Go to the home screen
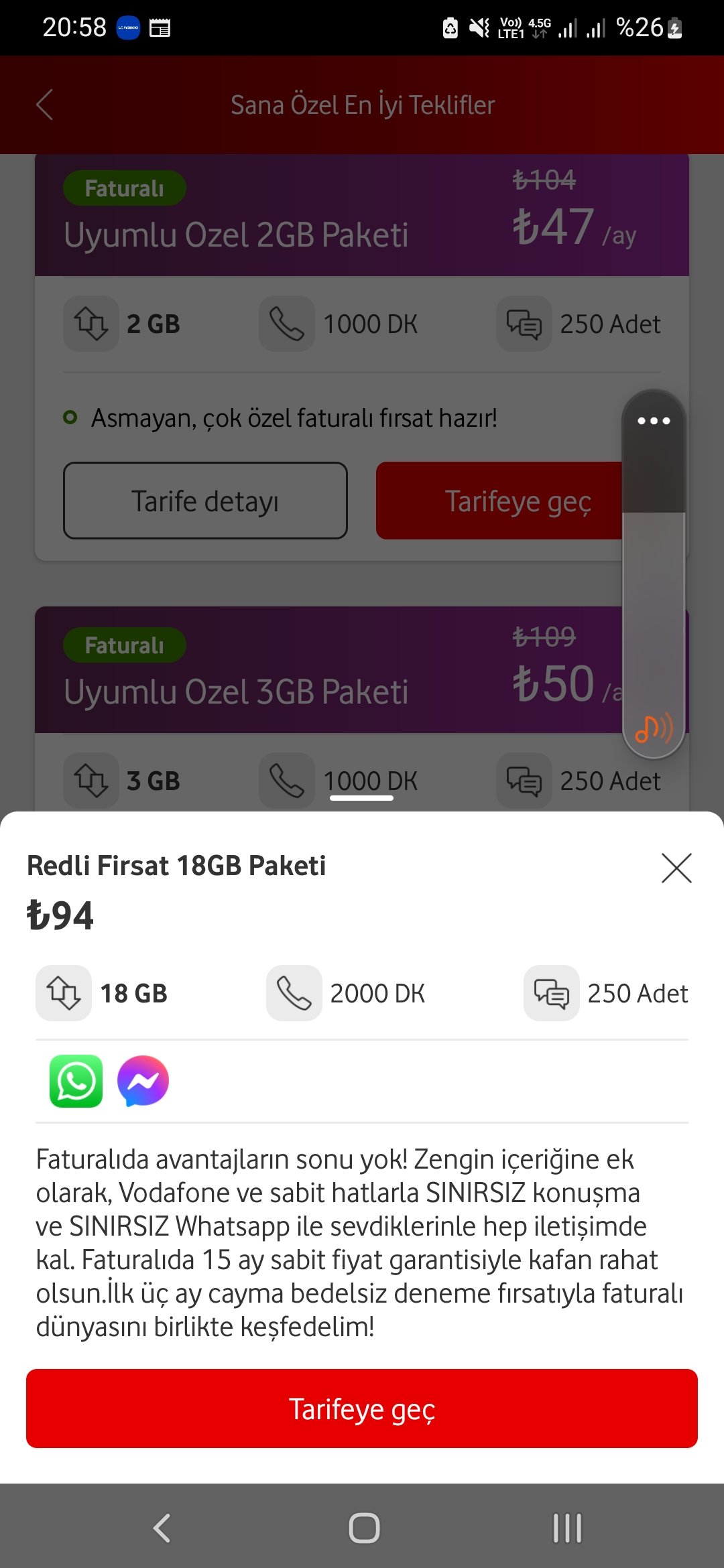 pyautogui.click(x=364, y=1528)
